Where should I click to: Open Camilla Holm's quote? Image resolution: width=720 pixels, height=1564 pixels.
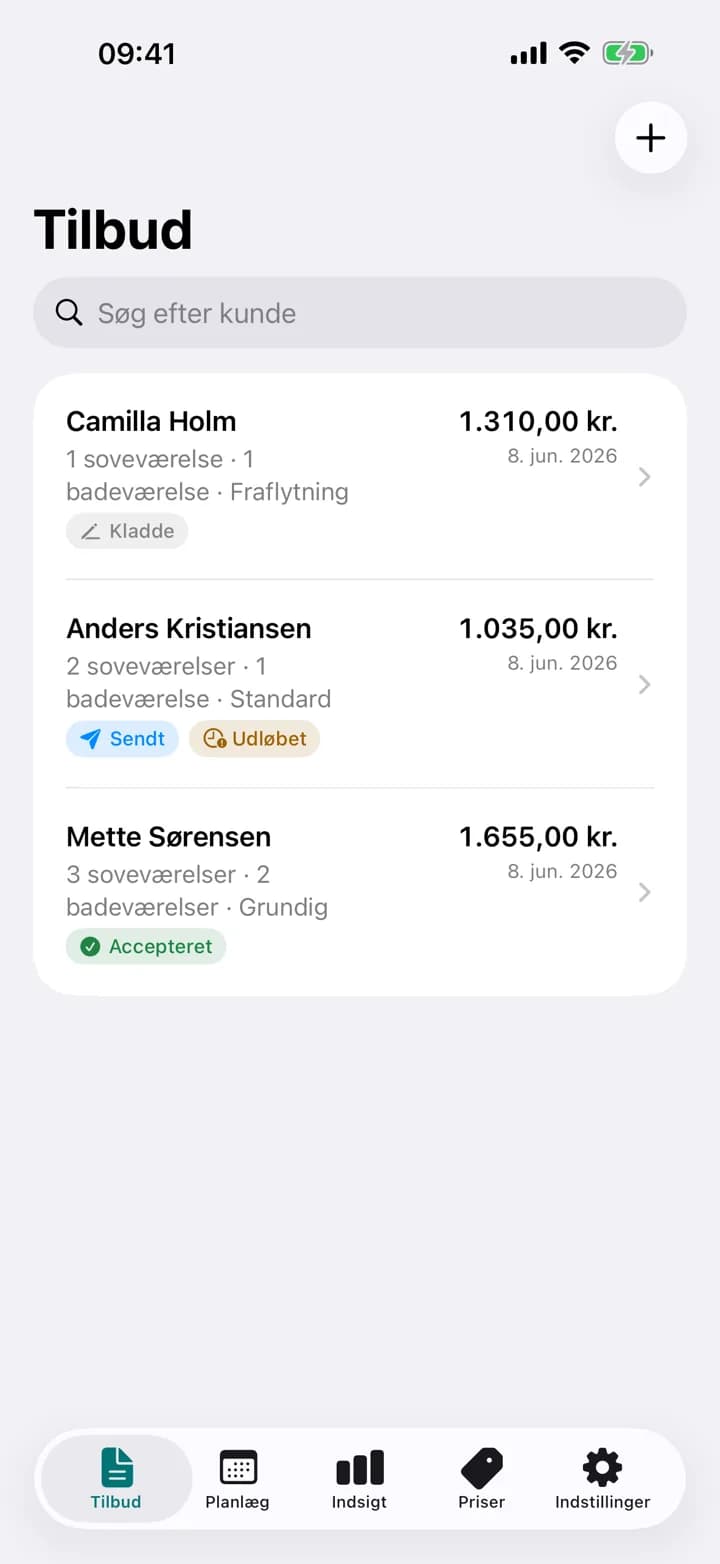coord(360,476)
